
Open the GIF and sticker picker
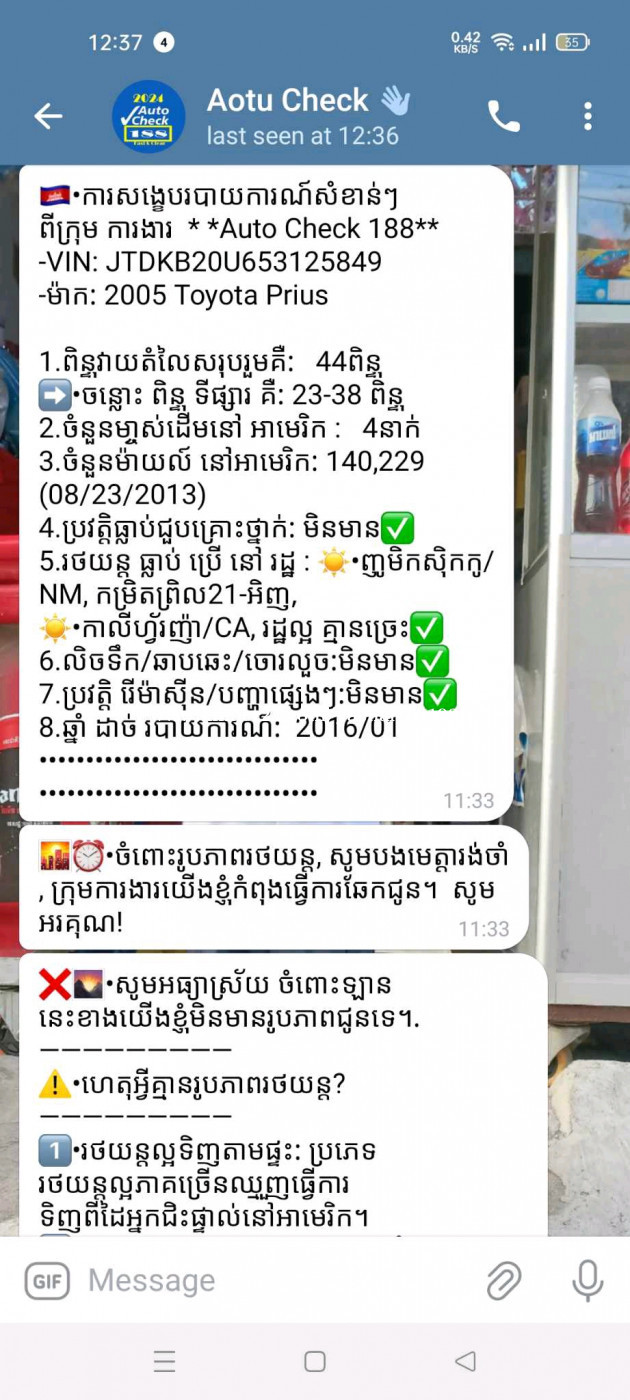[x=47, y=1280]
